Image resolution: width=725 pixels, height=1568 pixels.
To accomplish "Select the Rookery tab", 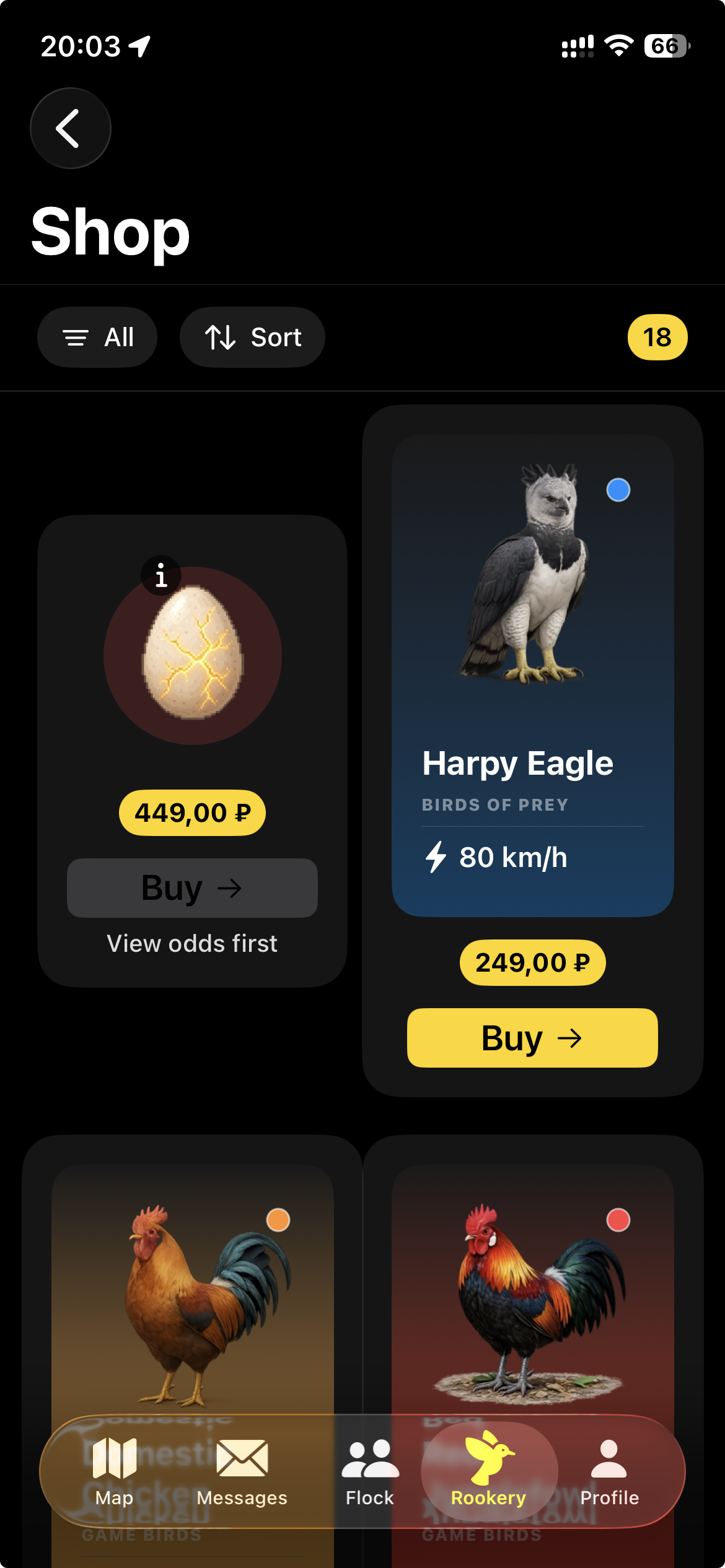I will [489, 1471].
